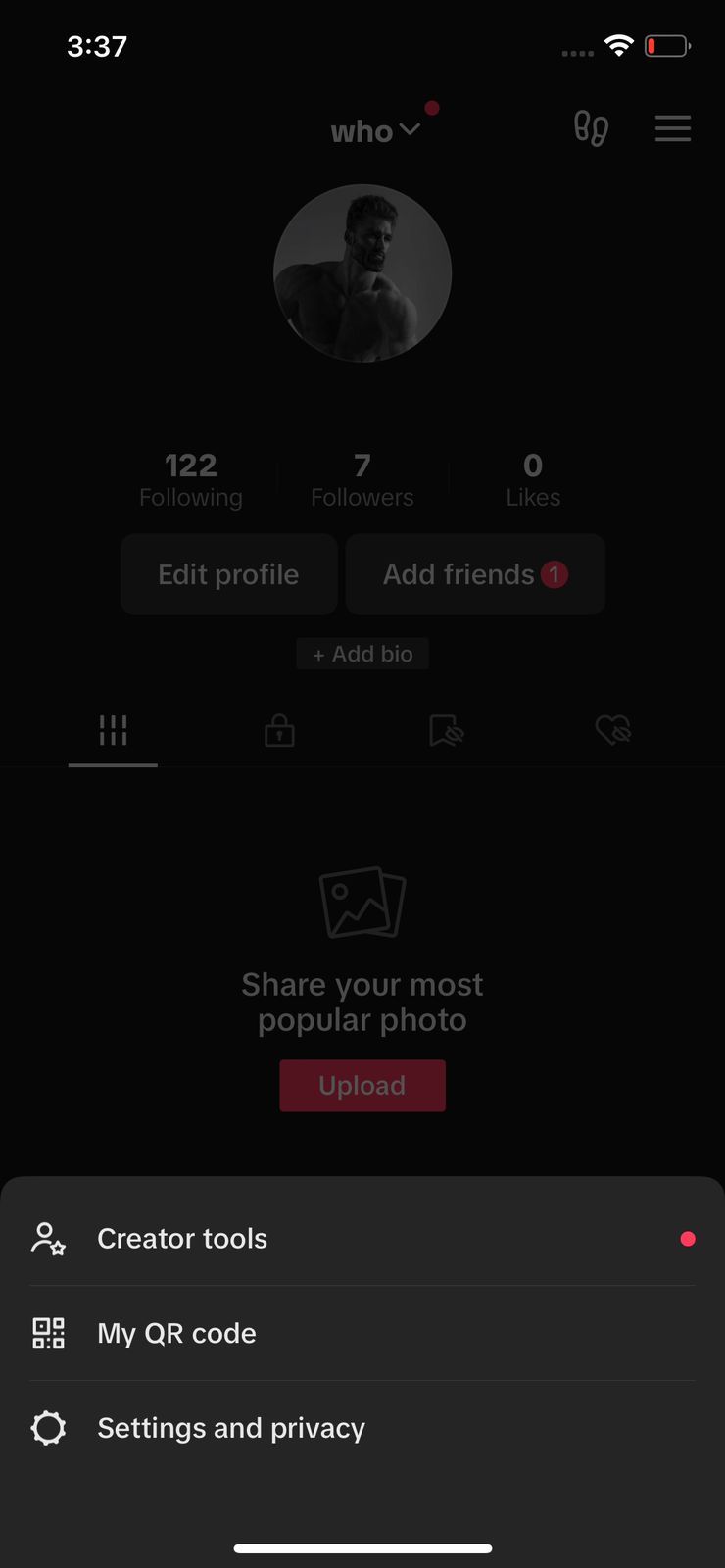
Task: Toggle reposts visibility tab
Action: pyautogui.click(x=446, y=730)
